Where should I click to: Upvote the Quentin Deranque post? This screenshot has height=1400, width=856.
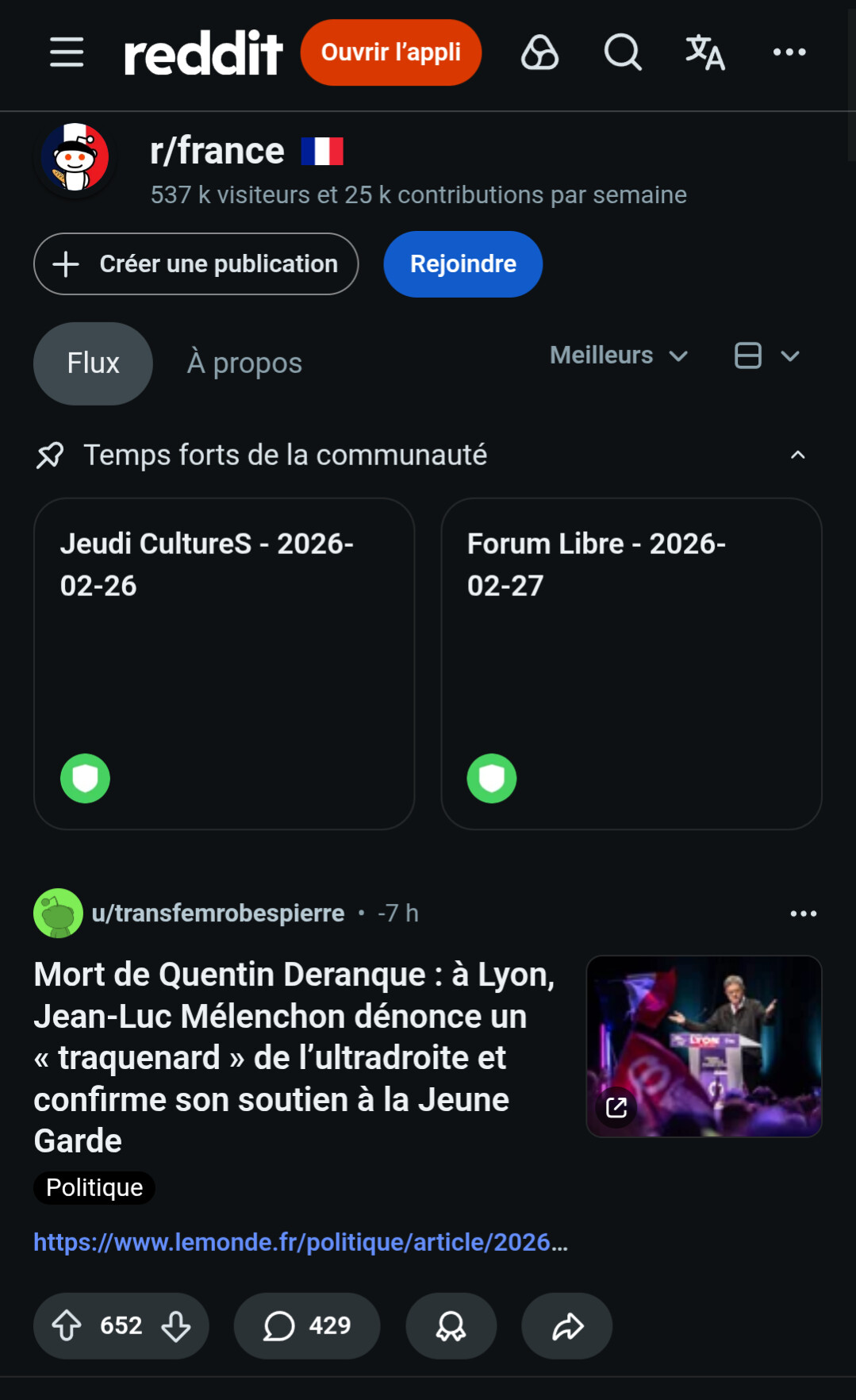[x=67, y=1326]
